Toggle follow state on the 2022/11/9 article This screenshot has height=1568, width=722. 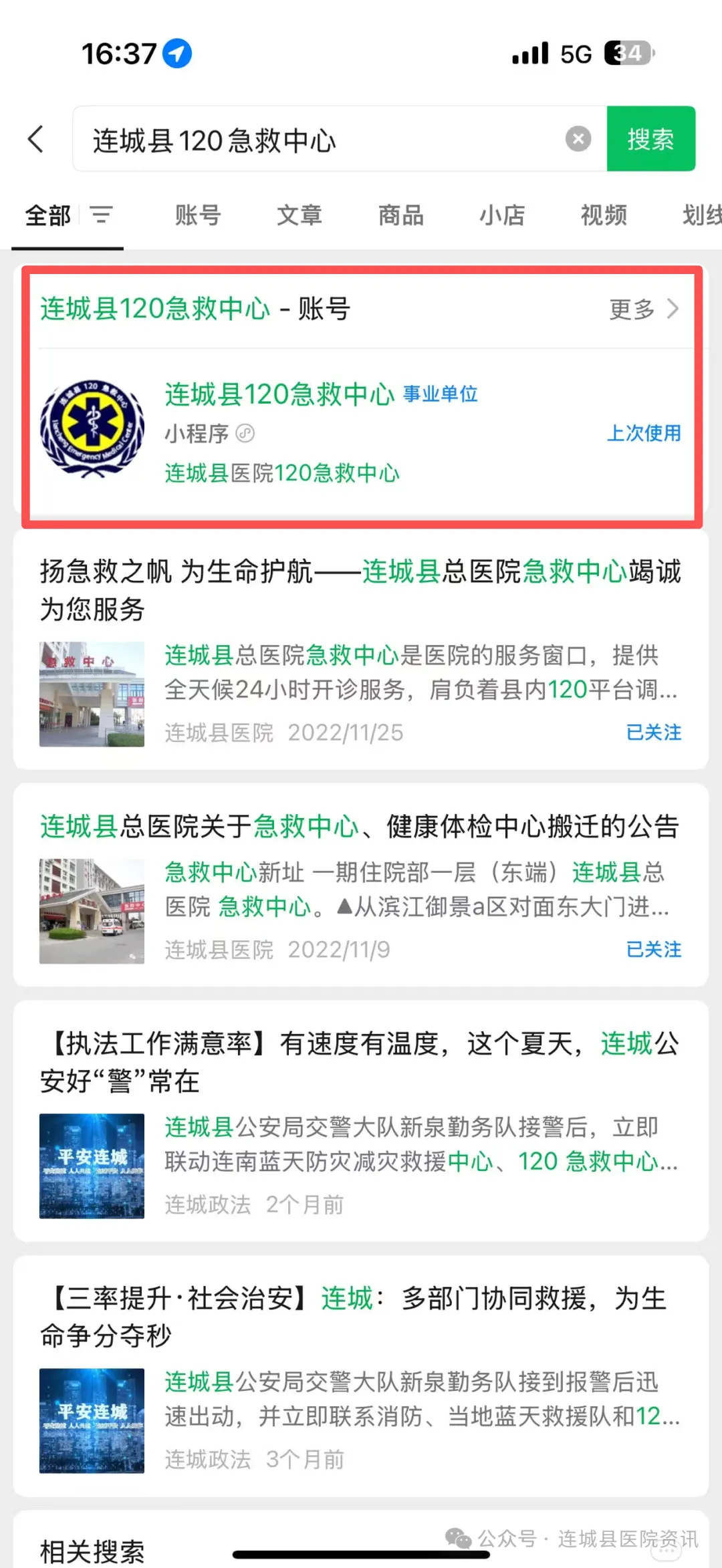point(654,949)
